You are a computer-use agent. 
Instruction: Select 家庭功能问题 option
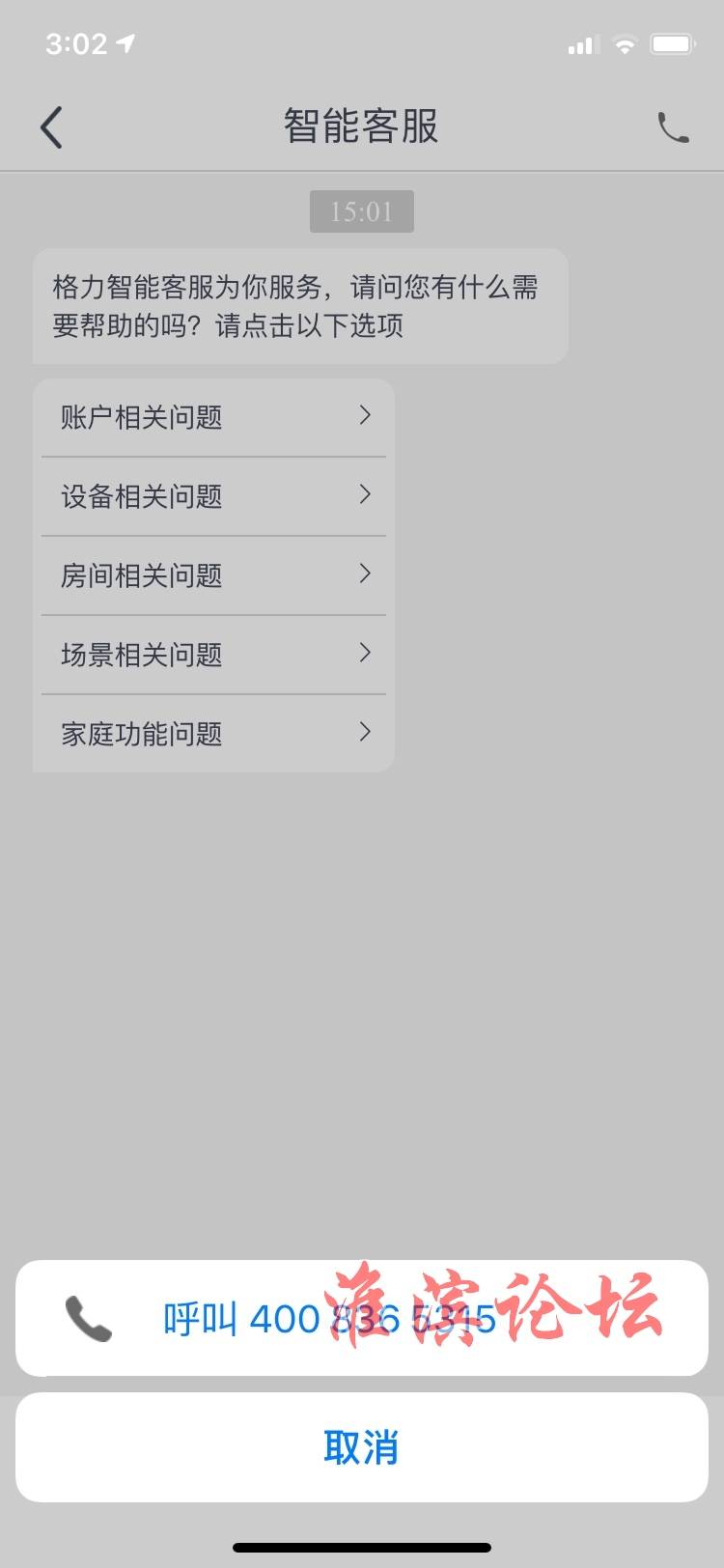tap(213, 734)
